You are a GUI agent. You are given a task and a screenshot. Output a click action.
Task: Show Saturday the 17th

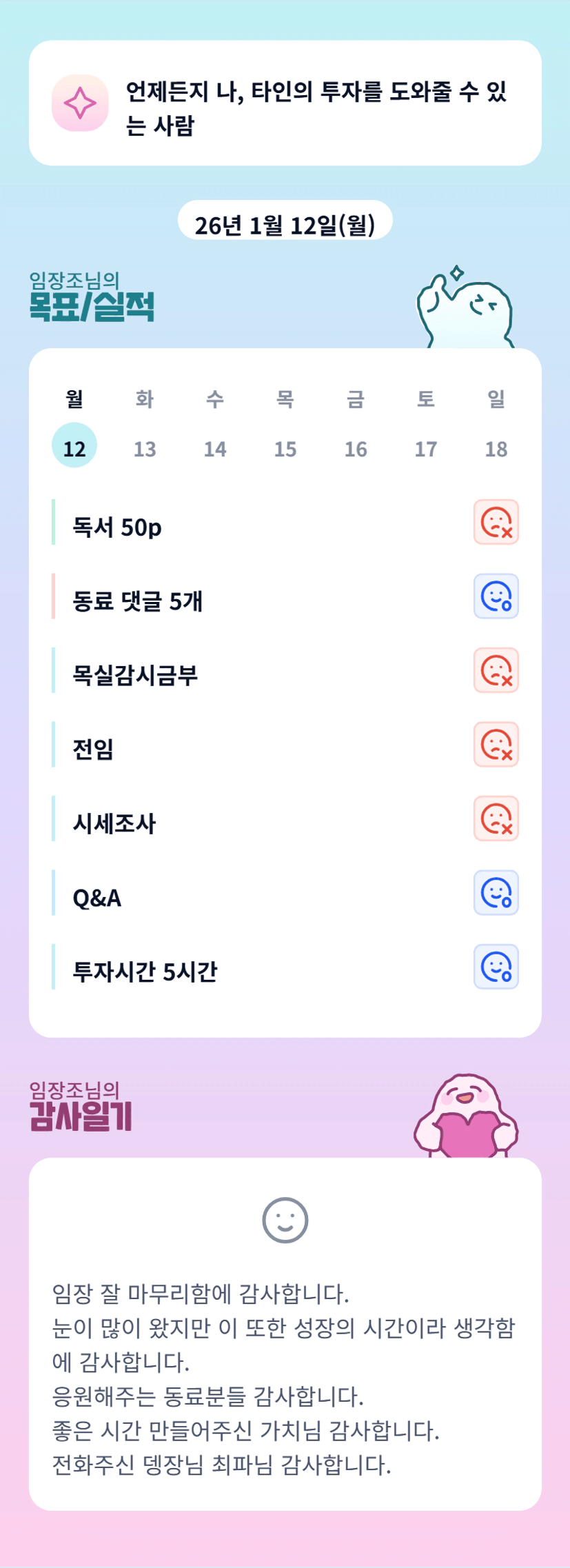(x=426, y=448)
